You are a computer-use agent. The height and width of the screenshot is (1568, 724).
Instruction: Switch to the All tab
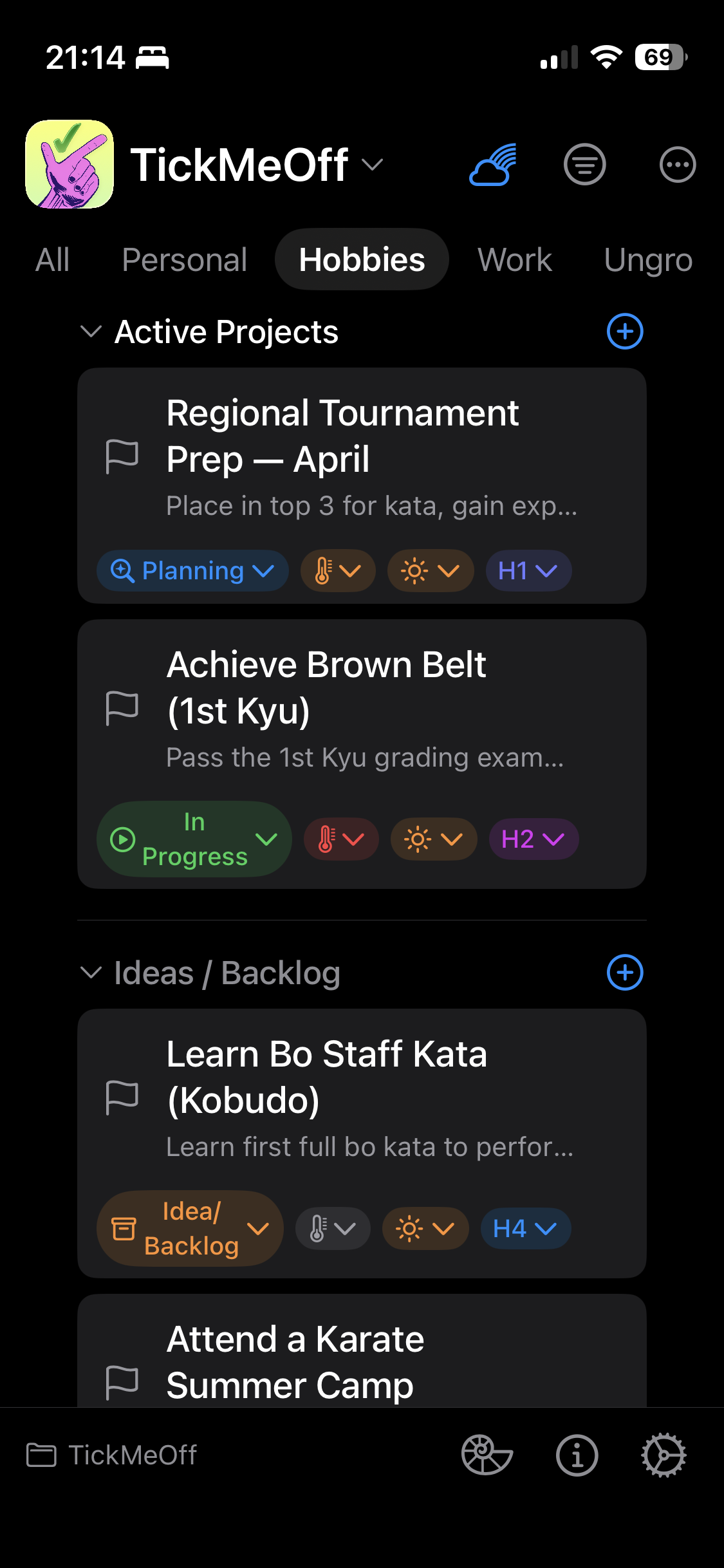pos(52,260)
